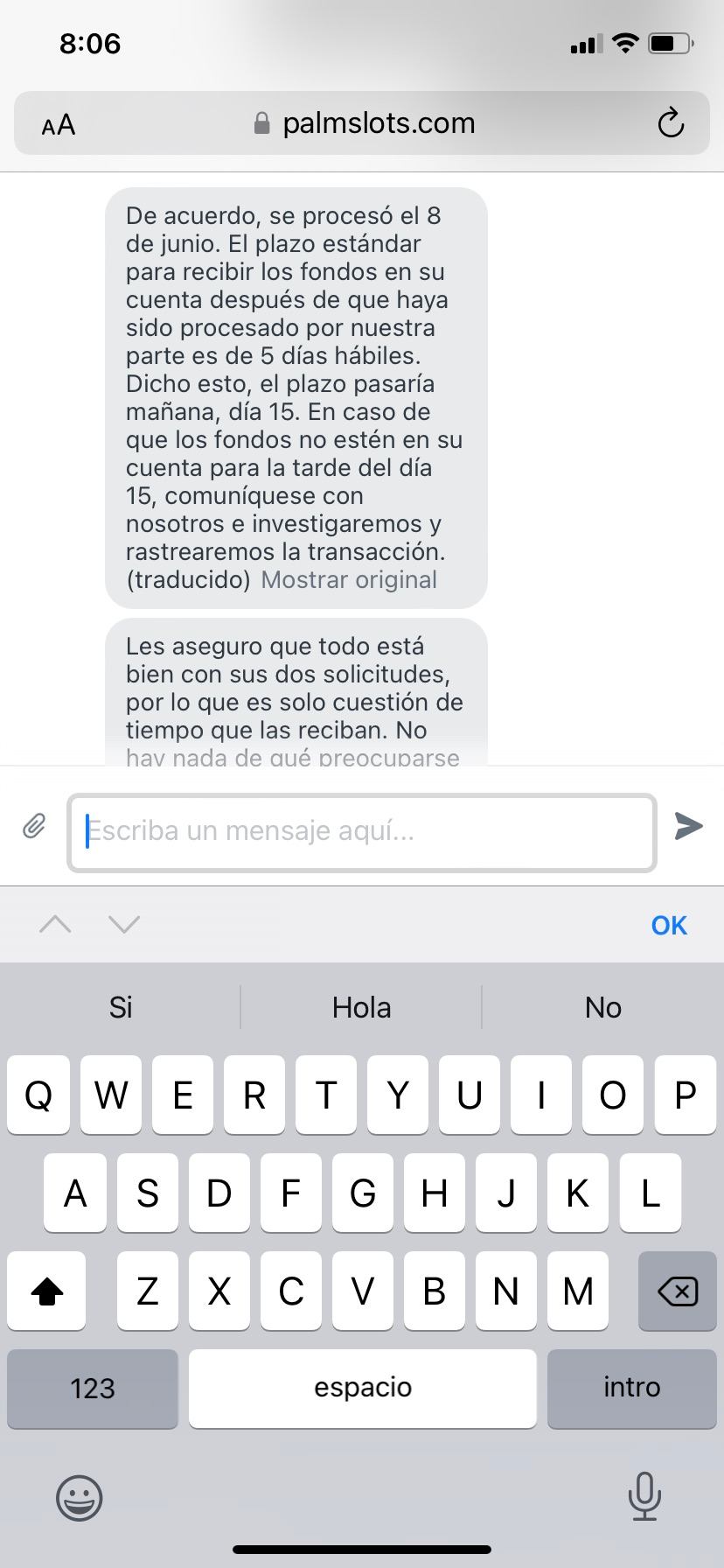The width and height of the screenshot is (724, 1568).
Task: Reload the palmslots.com page
Action: tap(671, 123)
